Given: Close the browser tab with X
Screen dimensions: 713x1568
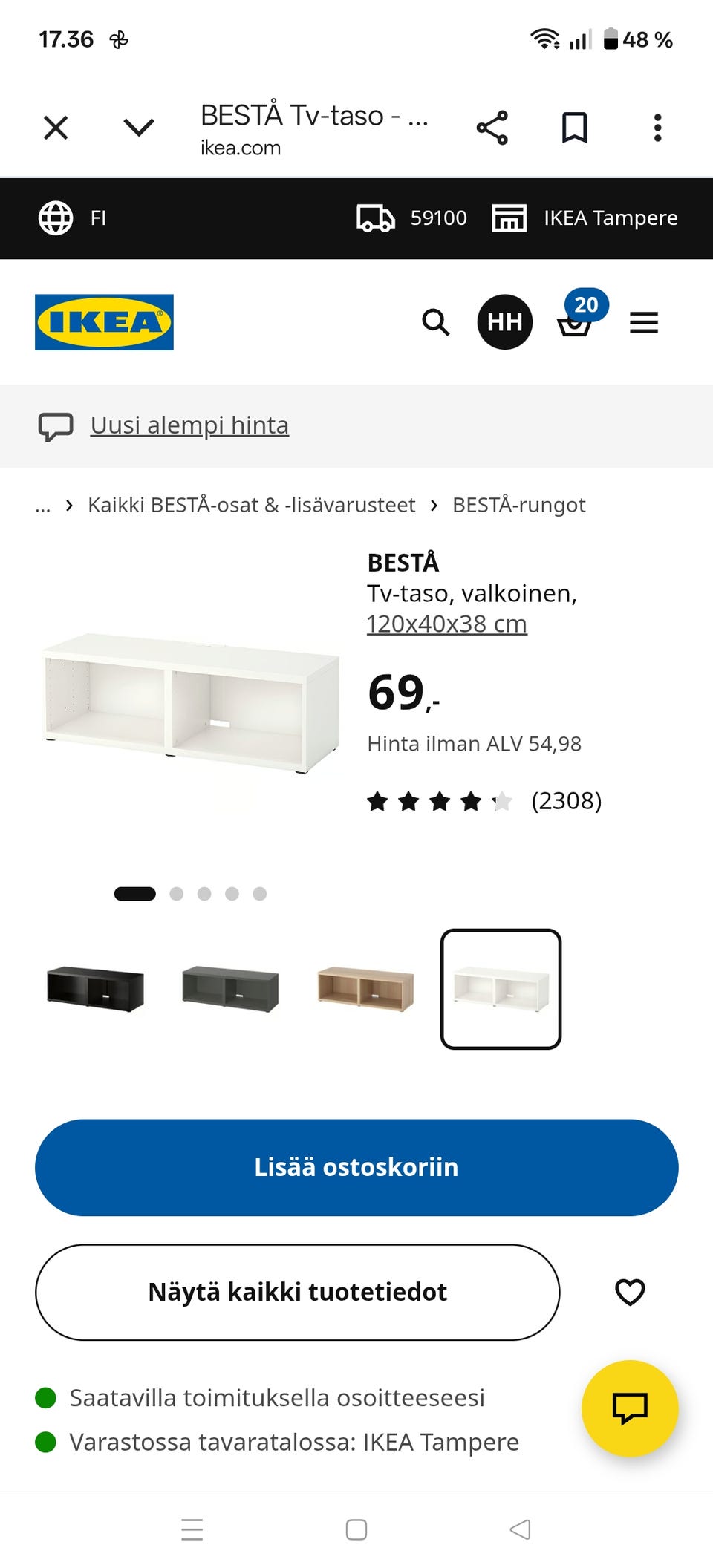Looking at the screenshot, I should click(56, 128).
